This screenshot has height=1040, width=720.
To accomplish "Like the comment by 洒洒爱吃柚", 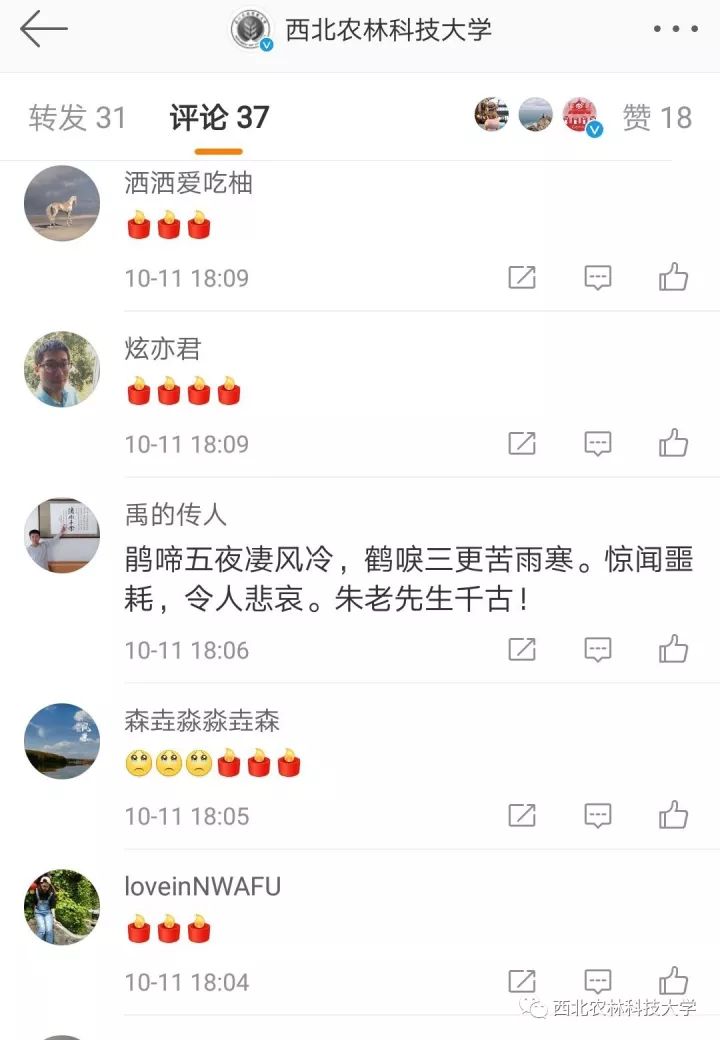I will [673, 277].
